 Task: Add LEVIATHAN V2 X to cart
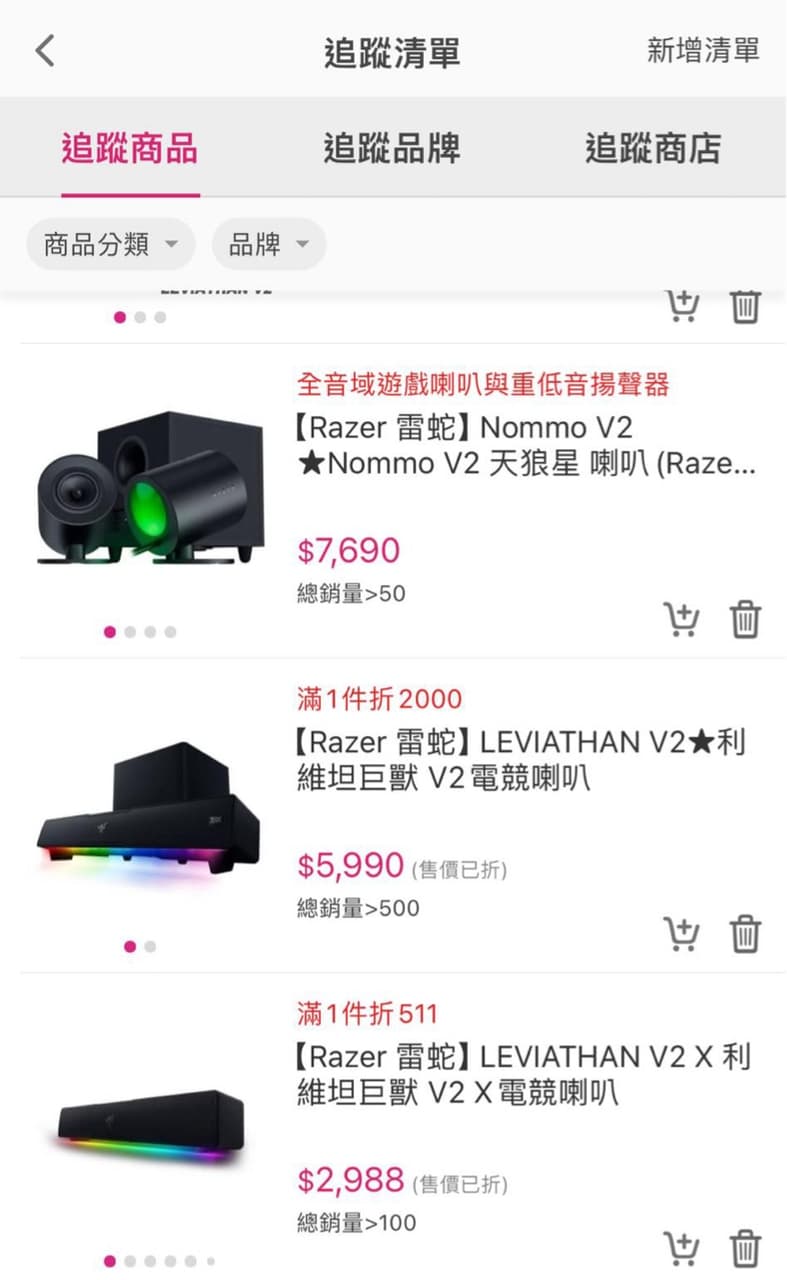pyautogui.click(x=682, y=1249)
